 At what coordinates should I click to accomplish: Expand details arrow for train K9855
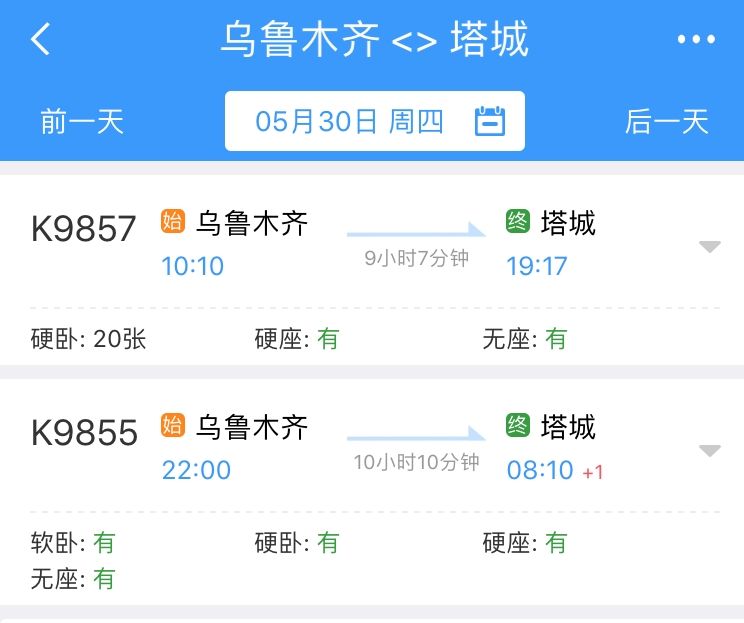710,450
